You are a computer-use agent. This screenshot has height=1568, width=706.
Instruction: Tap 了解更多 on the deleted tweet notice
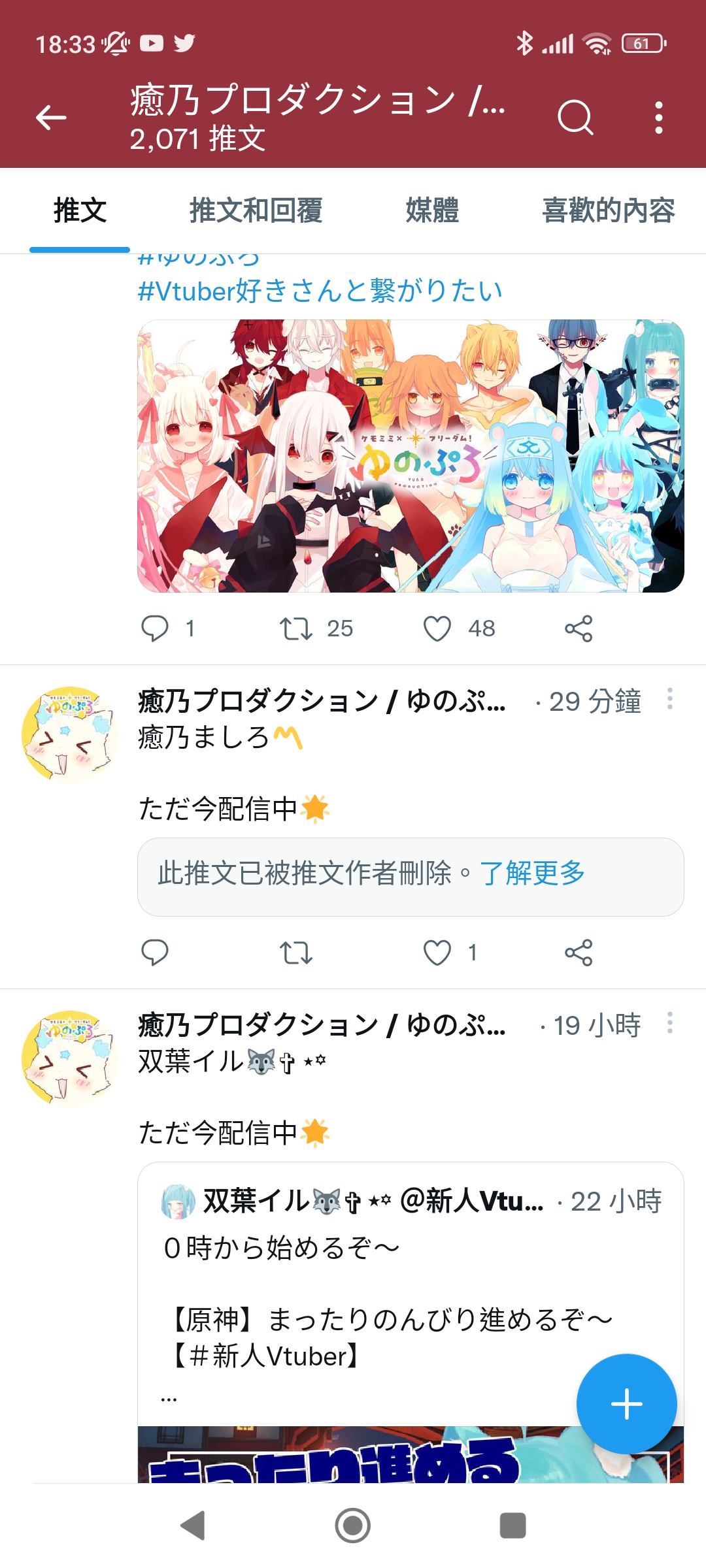point(532,873)
